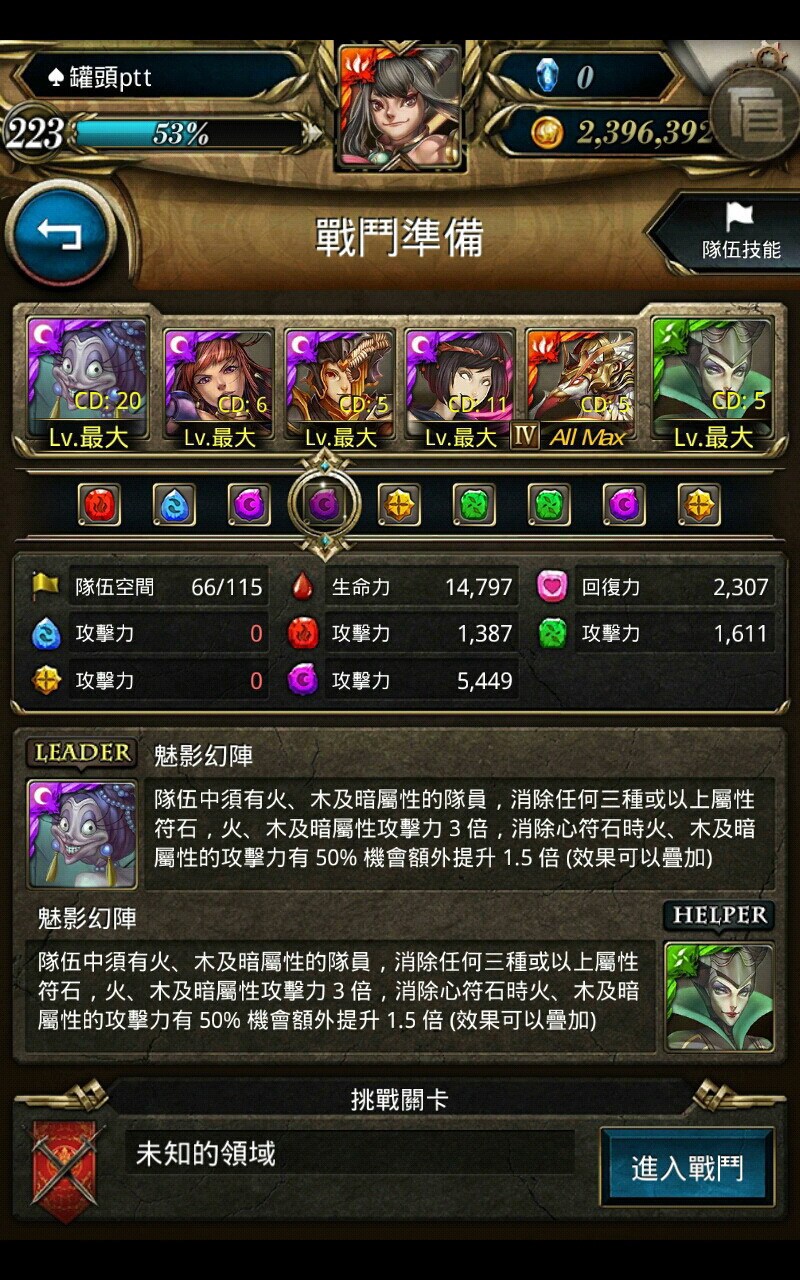The height and width of the screenshot is (1280, 800).
Task: Open the player avatar portrait at top
Action: (400, 105)
